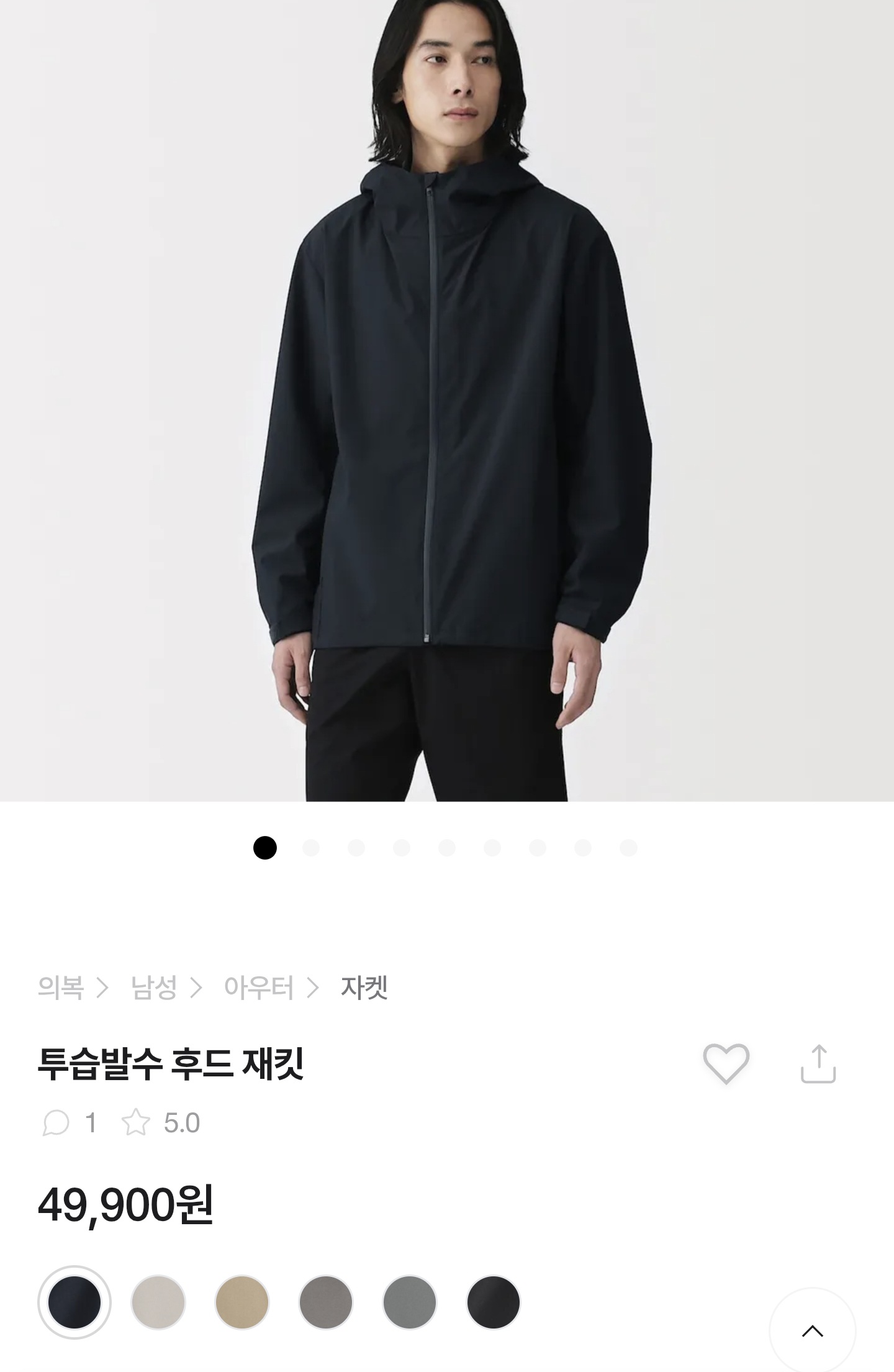
Task: Select the dark navy color swatch
Action: (74, 1302)
